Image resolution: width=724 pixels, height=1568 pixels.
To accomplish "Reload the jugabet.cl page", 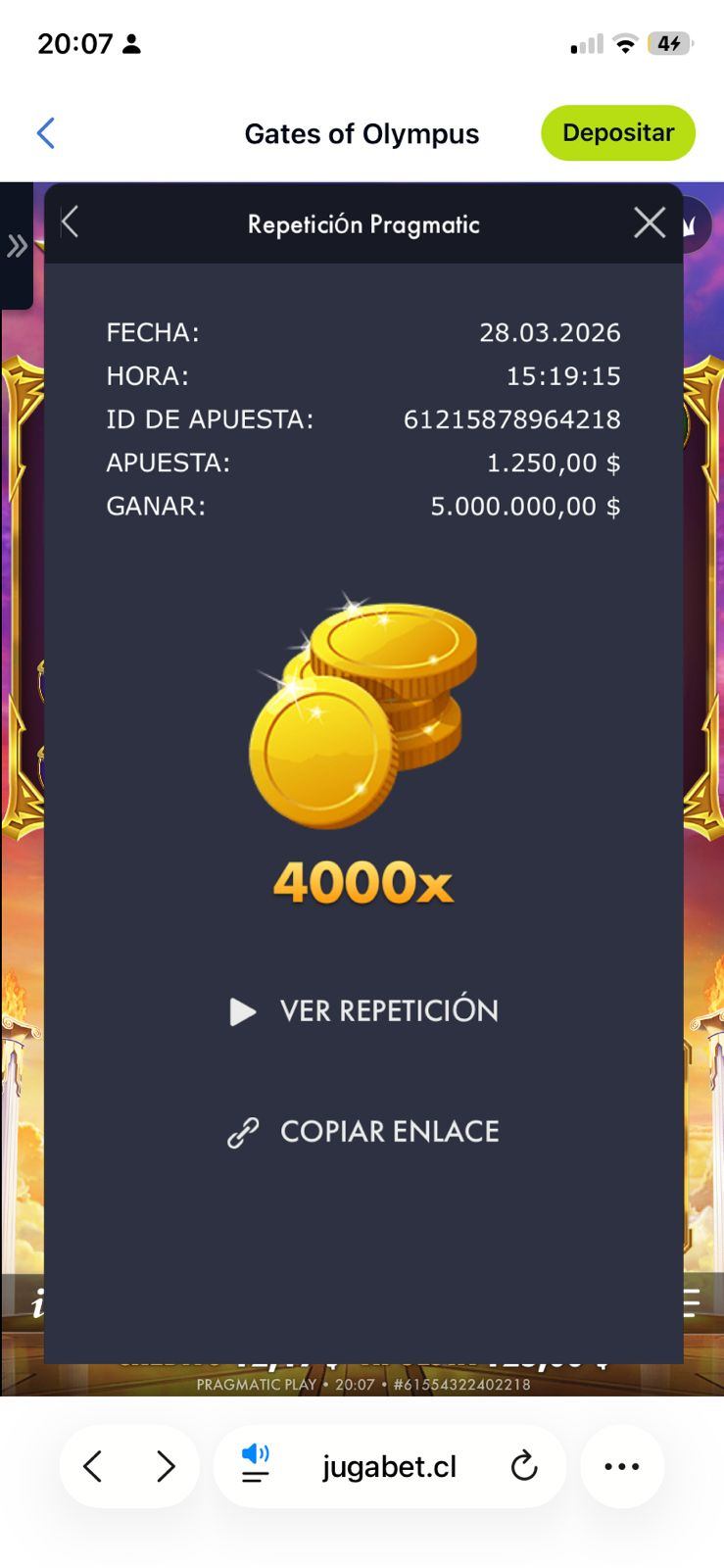I will [524, 1466].
